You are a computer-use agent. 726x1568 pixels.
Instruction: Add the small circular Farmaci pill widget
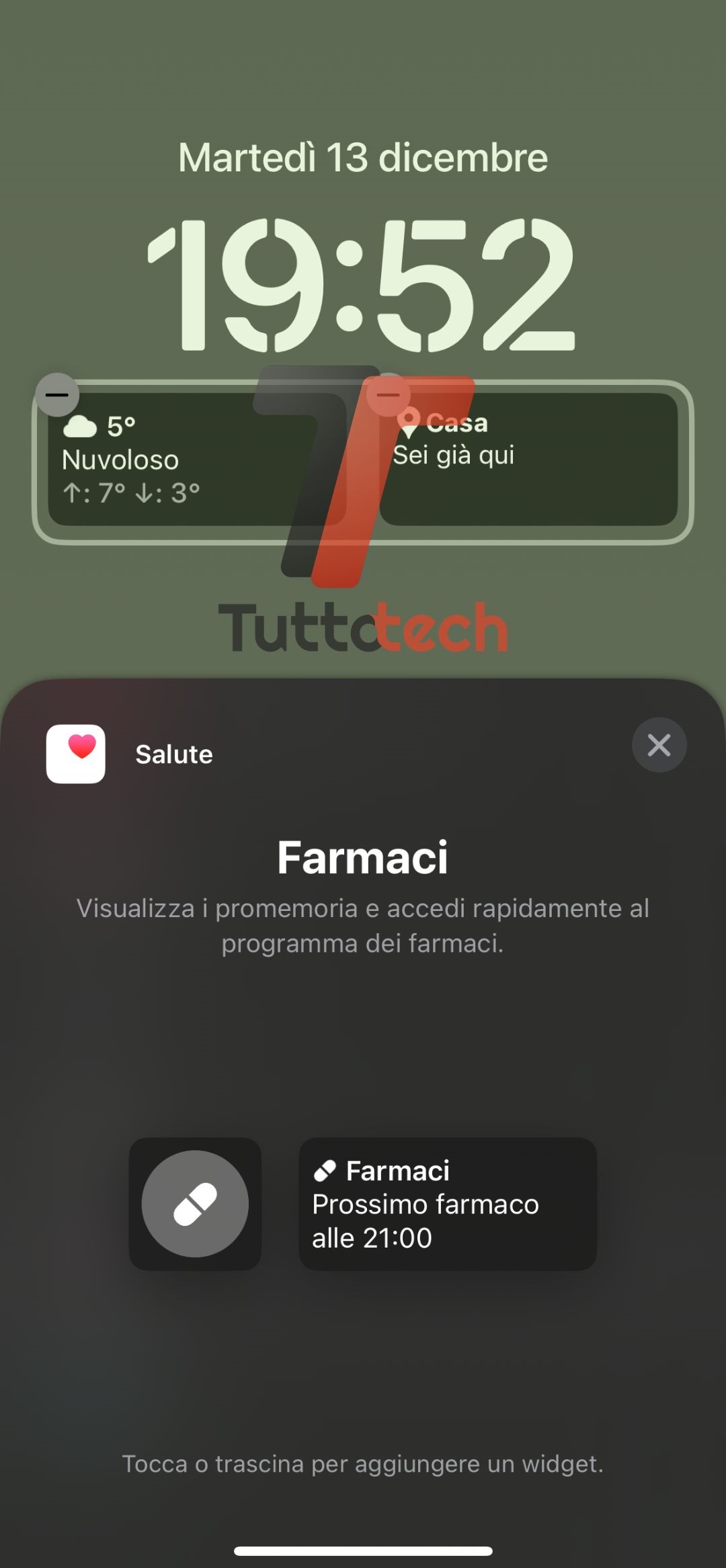(x=195, y=1204)
